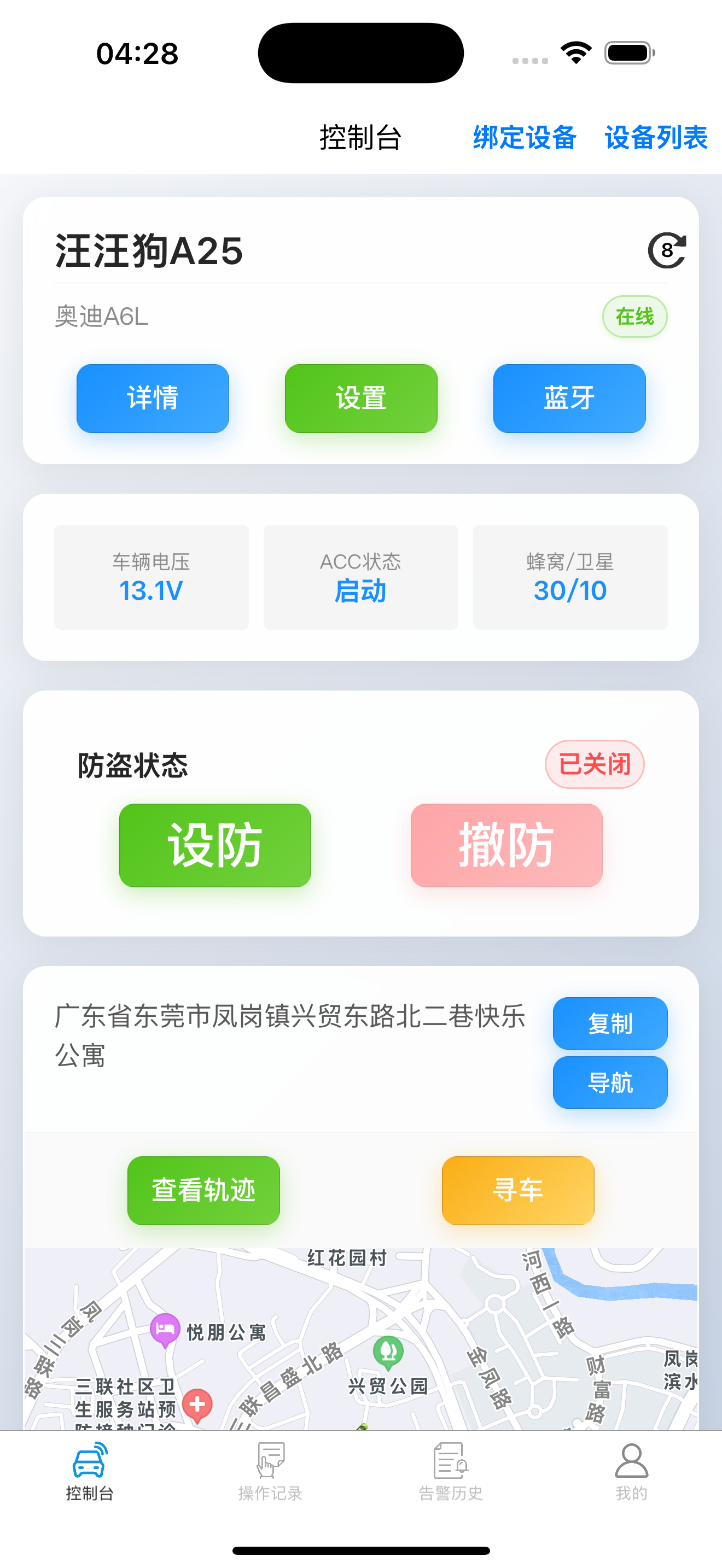Open 详情 for 汪汪狗A25
This screenshot has height=1568, width=722.
pyautogui.click(x=153, y=398)
